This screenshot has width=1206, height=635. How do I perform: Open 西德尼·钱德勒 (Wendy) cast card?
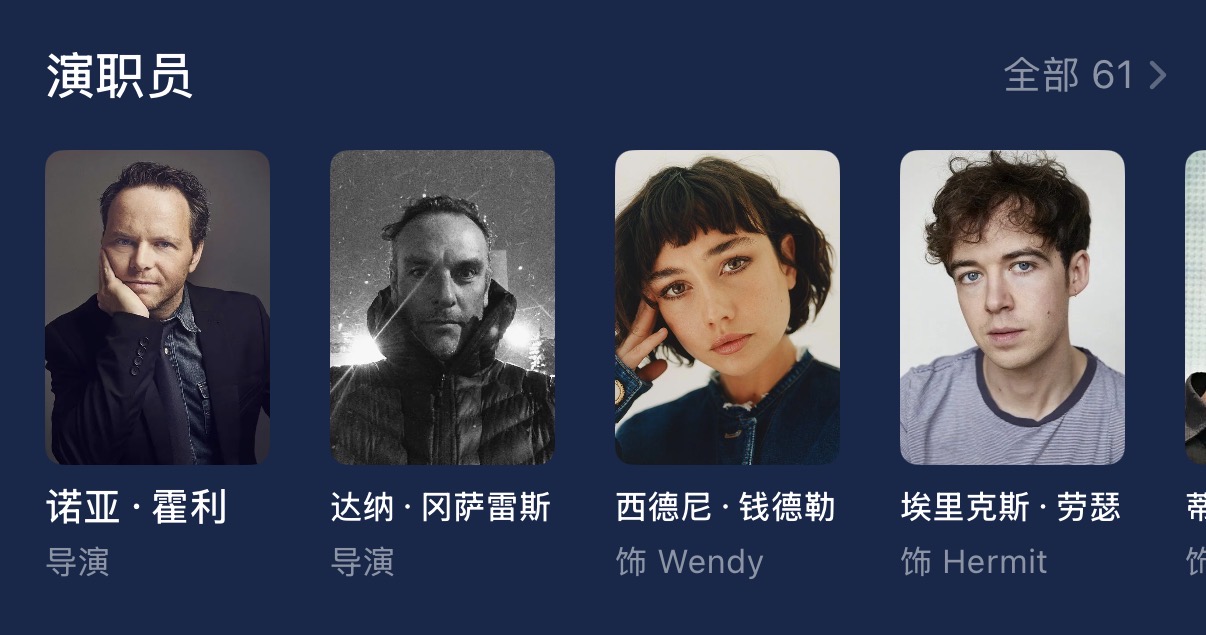tap(727, 308)
